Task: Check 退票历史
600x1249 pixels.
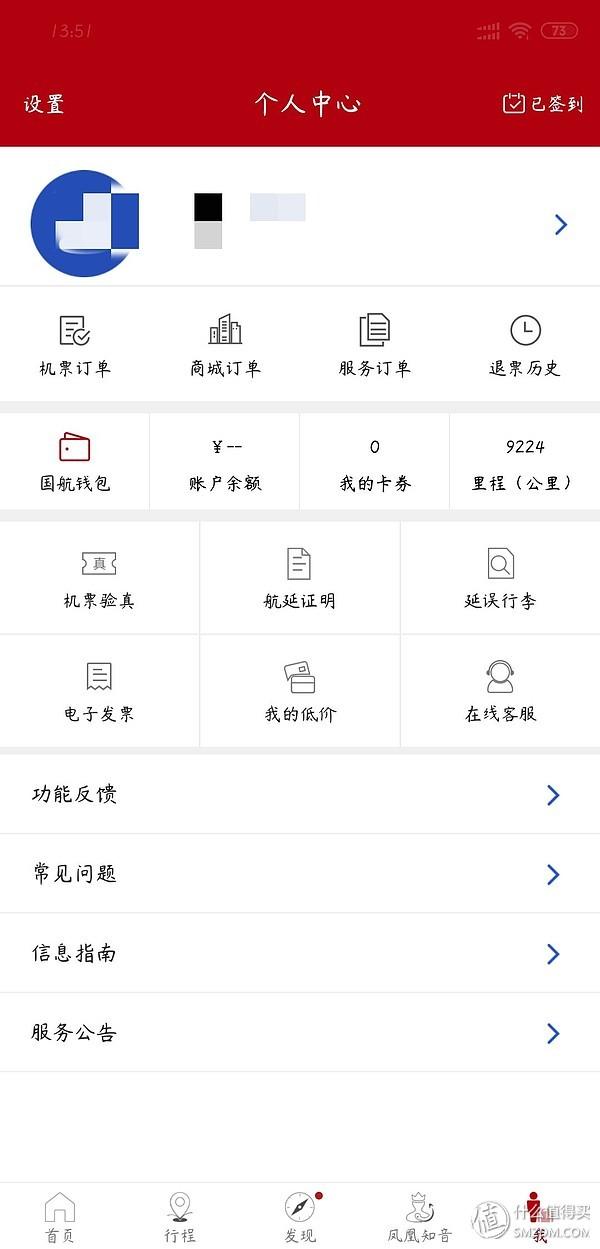Action: 525,345
